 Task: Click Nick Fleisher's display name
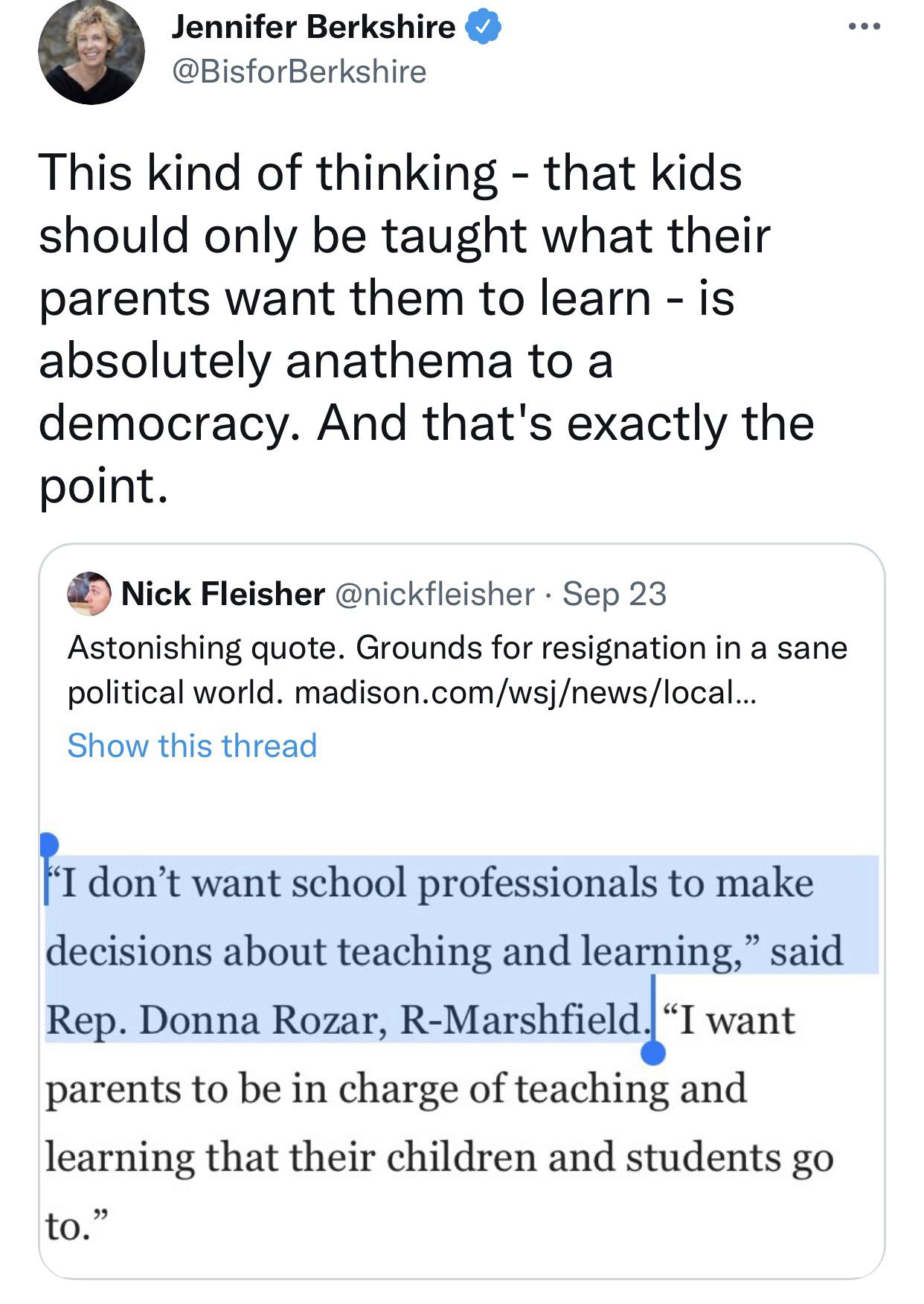coord(219,592)
